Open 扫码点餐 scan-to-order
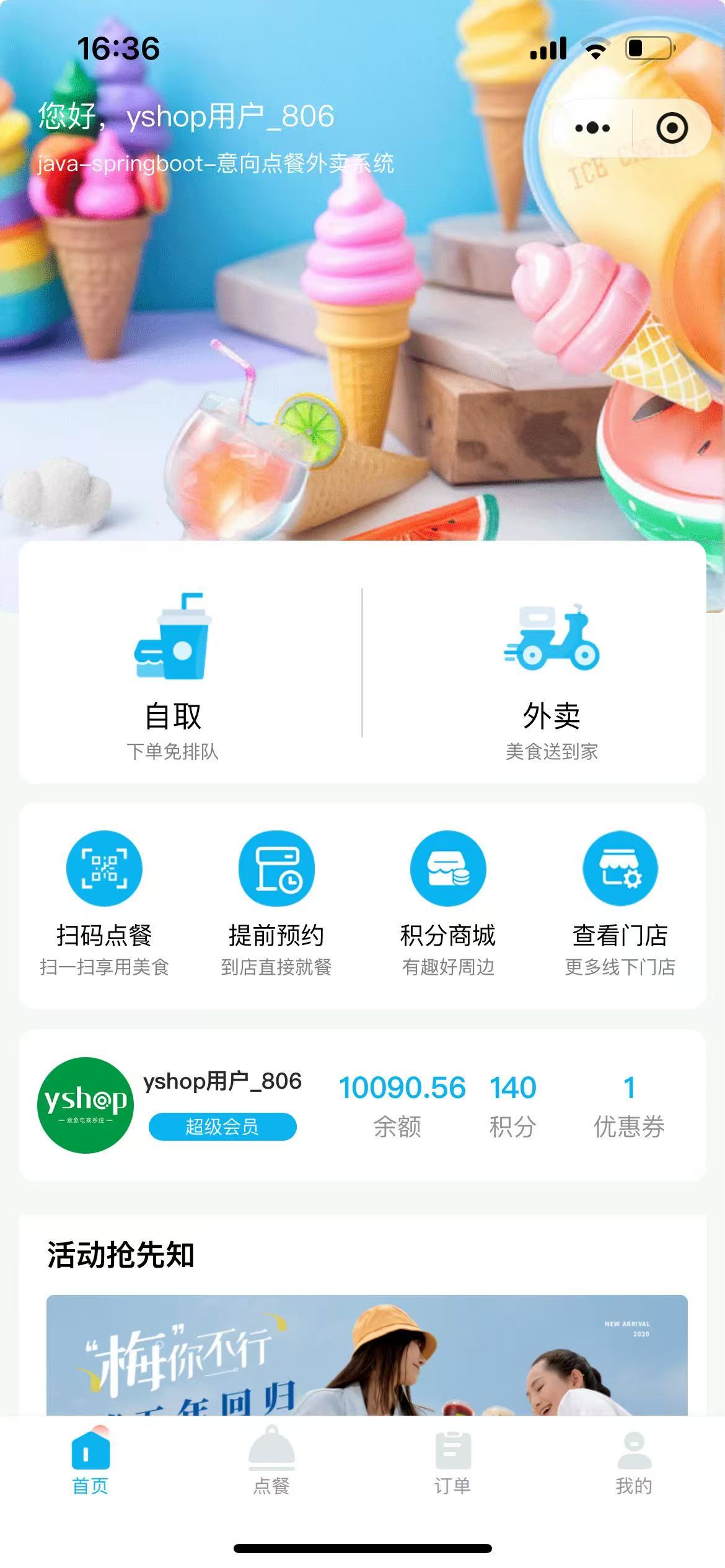This screenshot has width=725, height=1568. point(104,898)
